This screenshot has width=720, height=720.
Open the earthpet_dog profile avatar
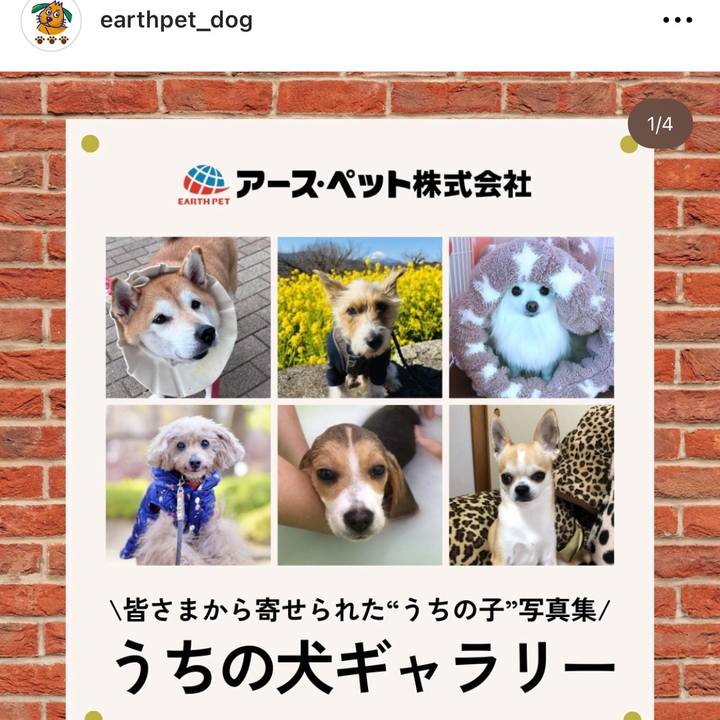pyautogui.click(x=51, y=23)
